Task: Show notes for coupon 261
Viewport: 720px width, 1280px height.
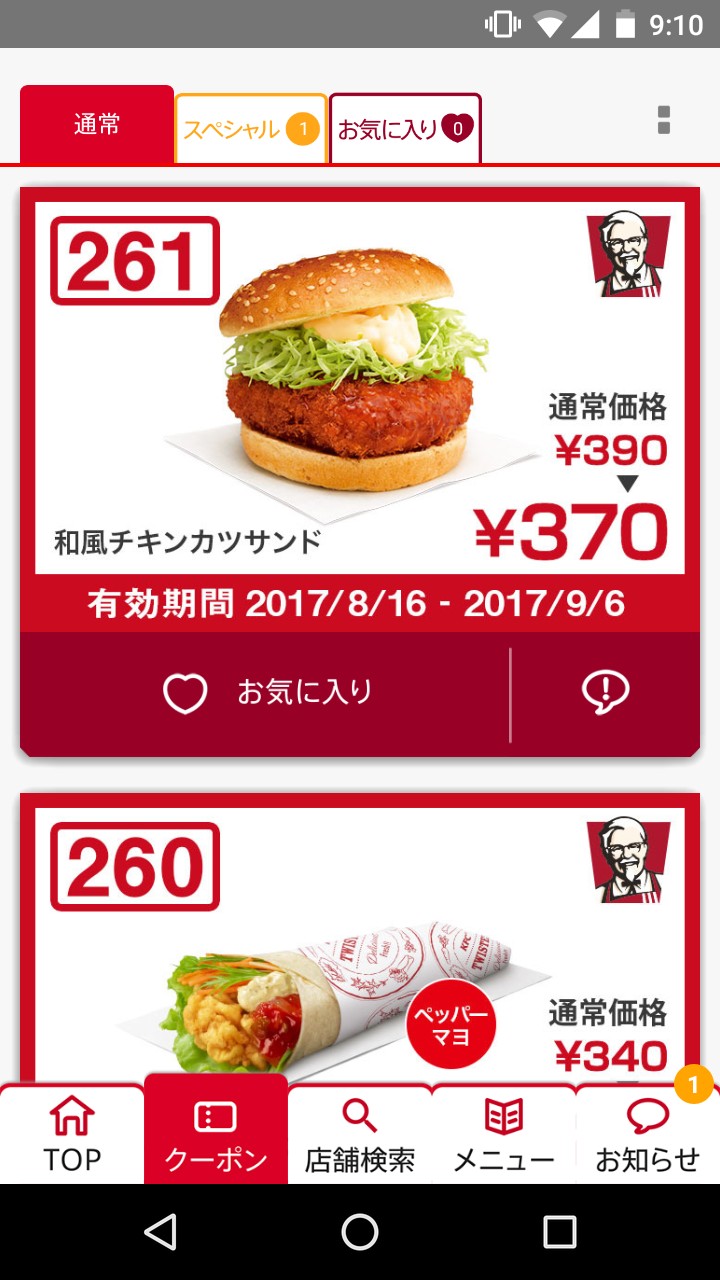Action: point(605,693)
